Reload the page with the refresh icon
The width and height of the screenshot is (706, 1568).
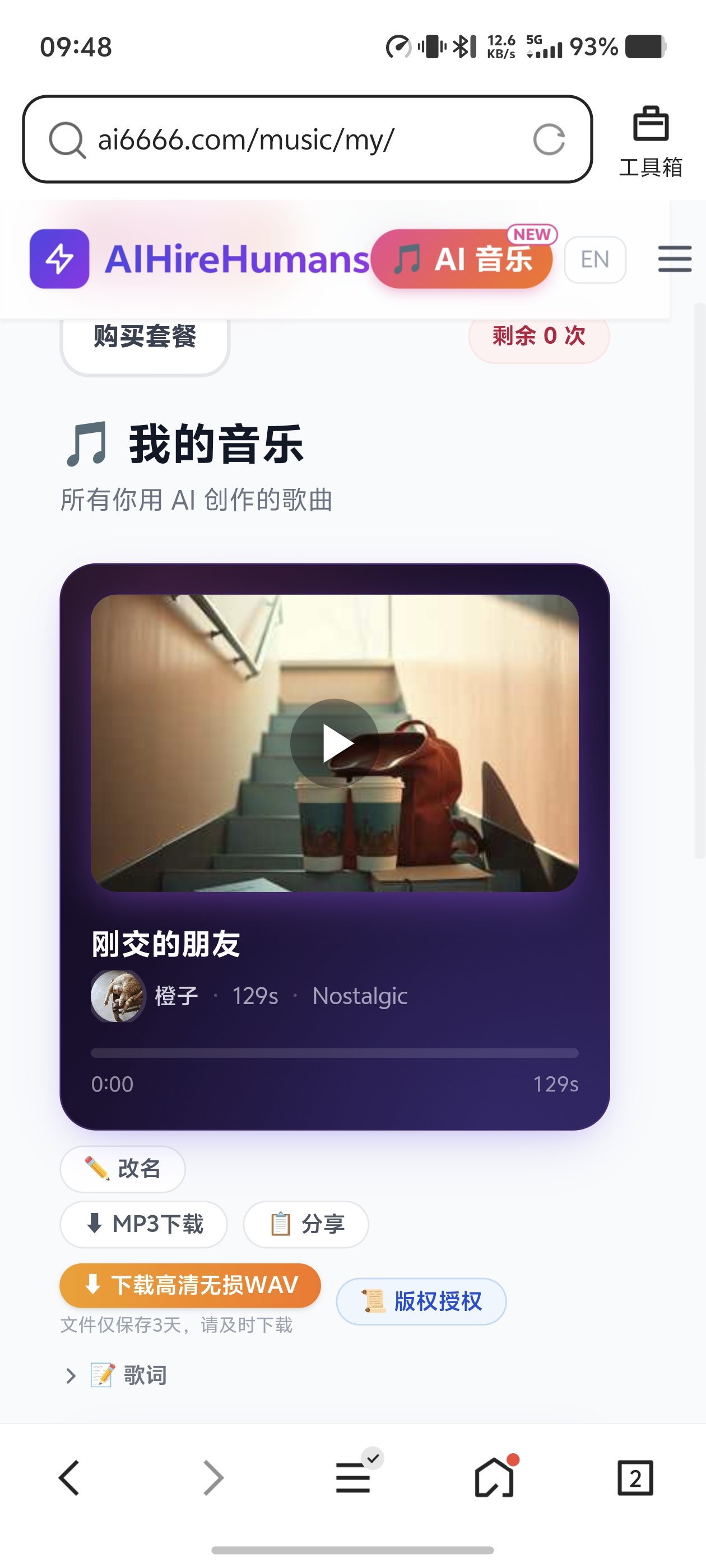point(548,139)
